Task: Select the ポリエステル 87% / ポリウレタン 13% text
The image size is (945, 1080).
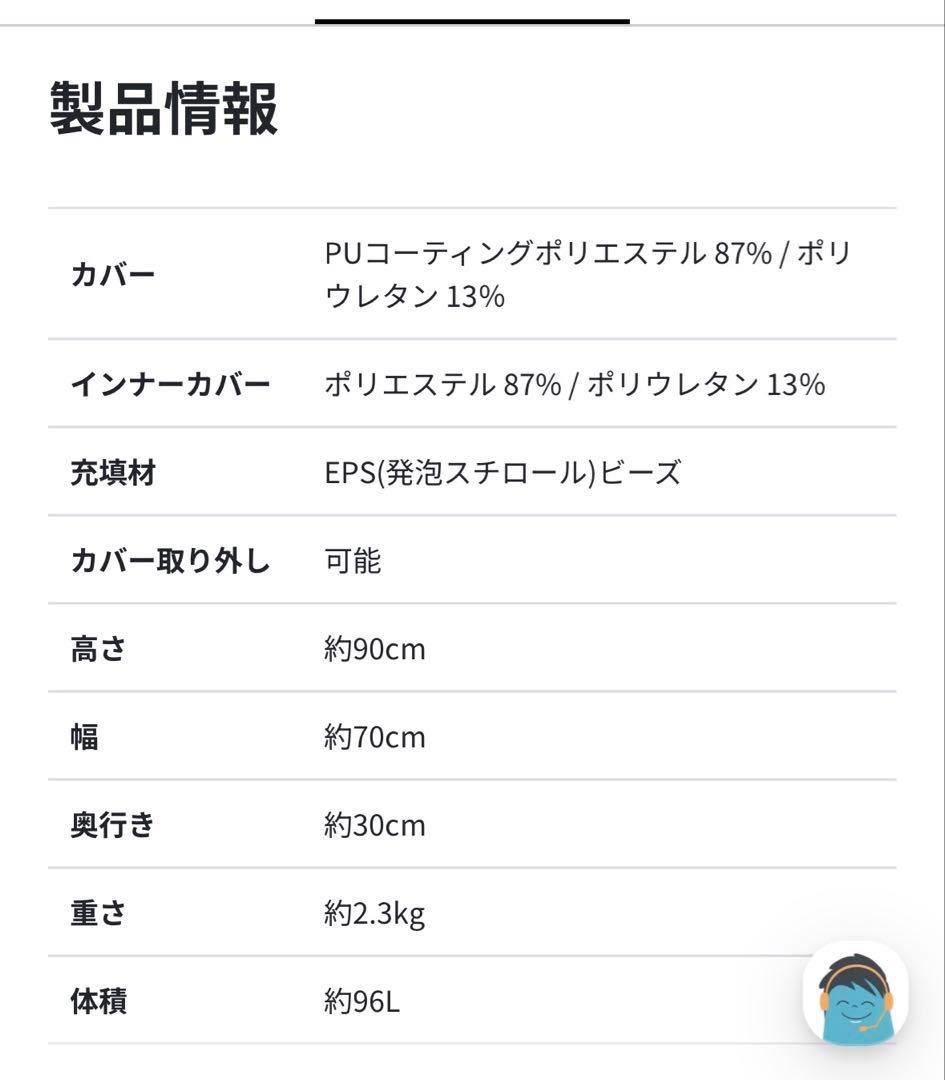Action: click(575, 383)
